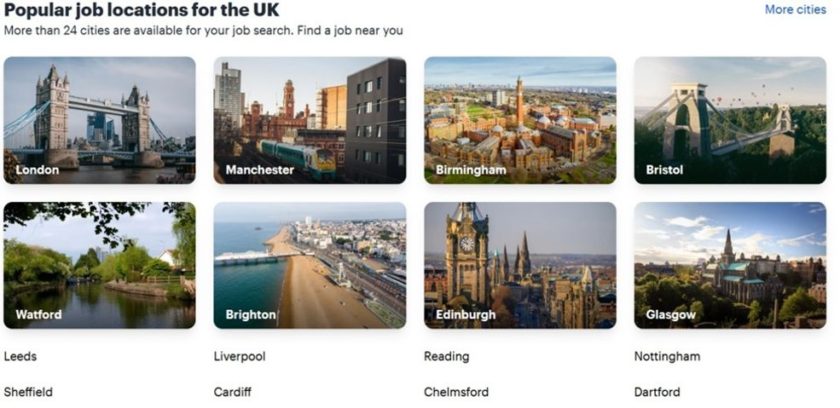Tap the Sheffield city link
This screenshot has height=408, width=840.
(28, 392)
